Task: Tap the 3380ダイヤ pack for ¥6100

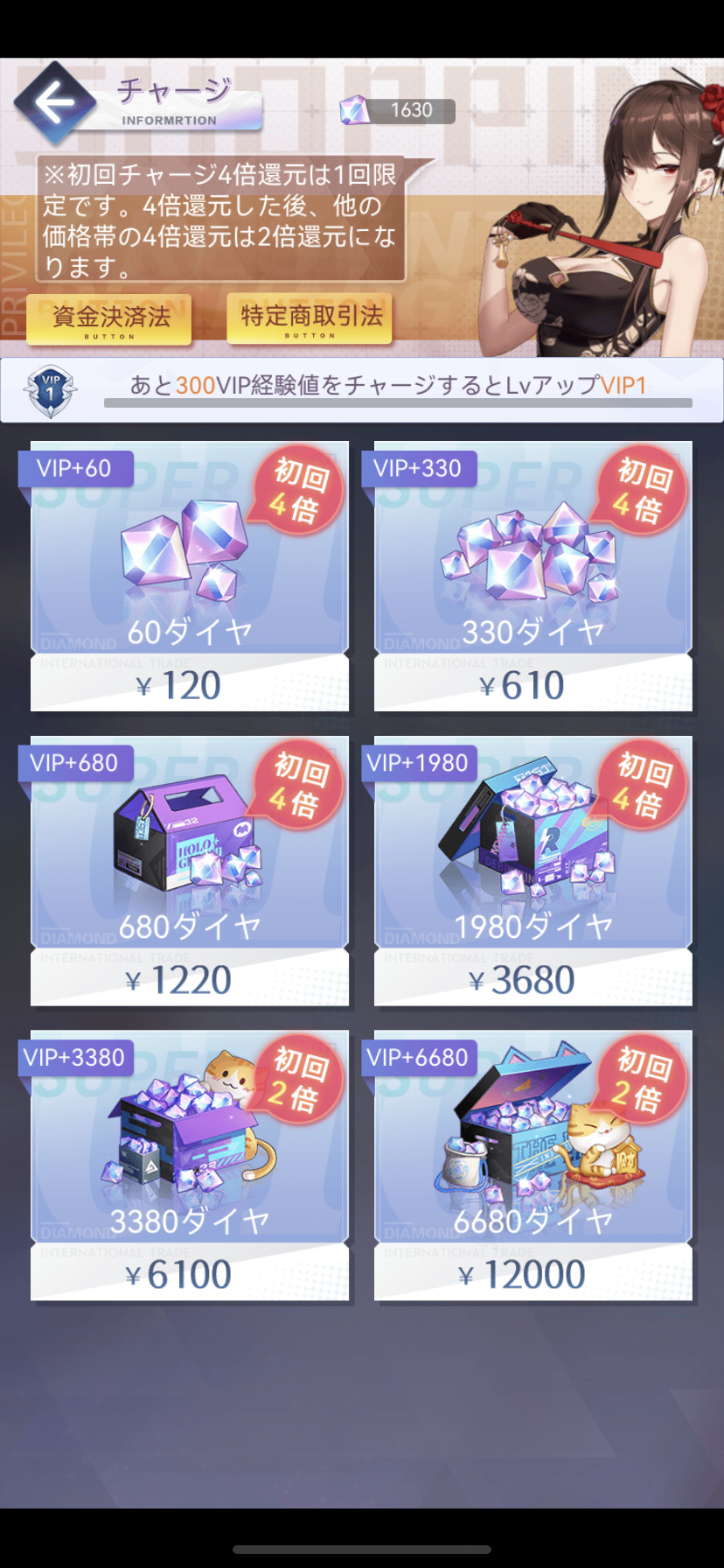Action: pos(190,1165)
